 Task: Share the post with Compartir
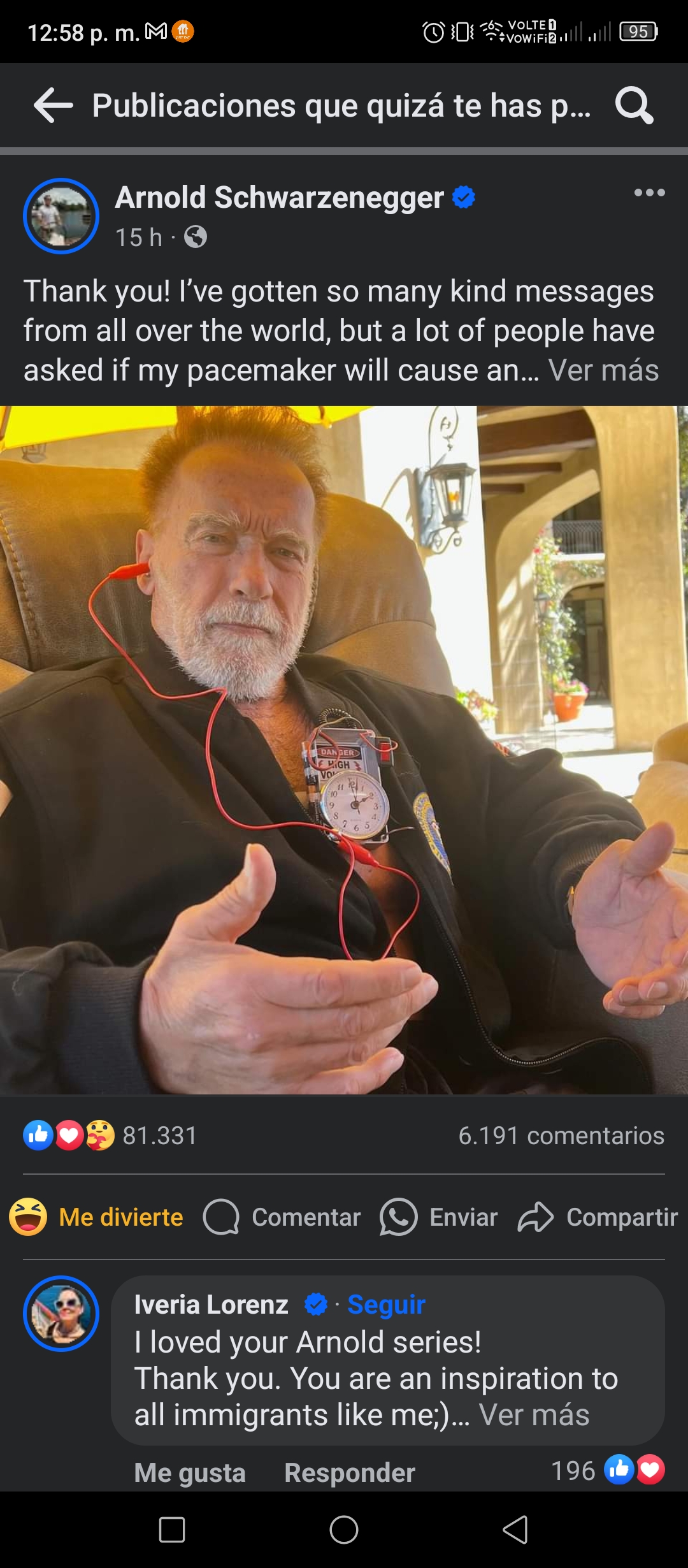point(598,1217)
